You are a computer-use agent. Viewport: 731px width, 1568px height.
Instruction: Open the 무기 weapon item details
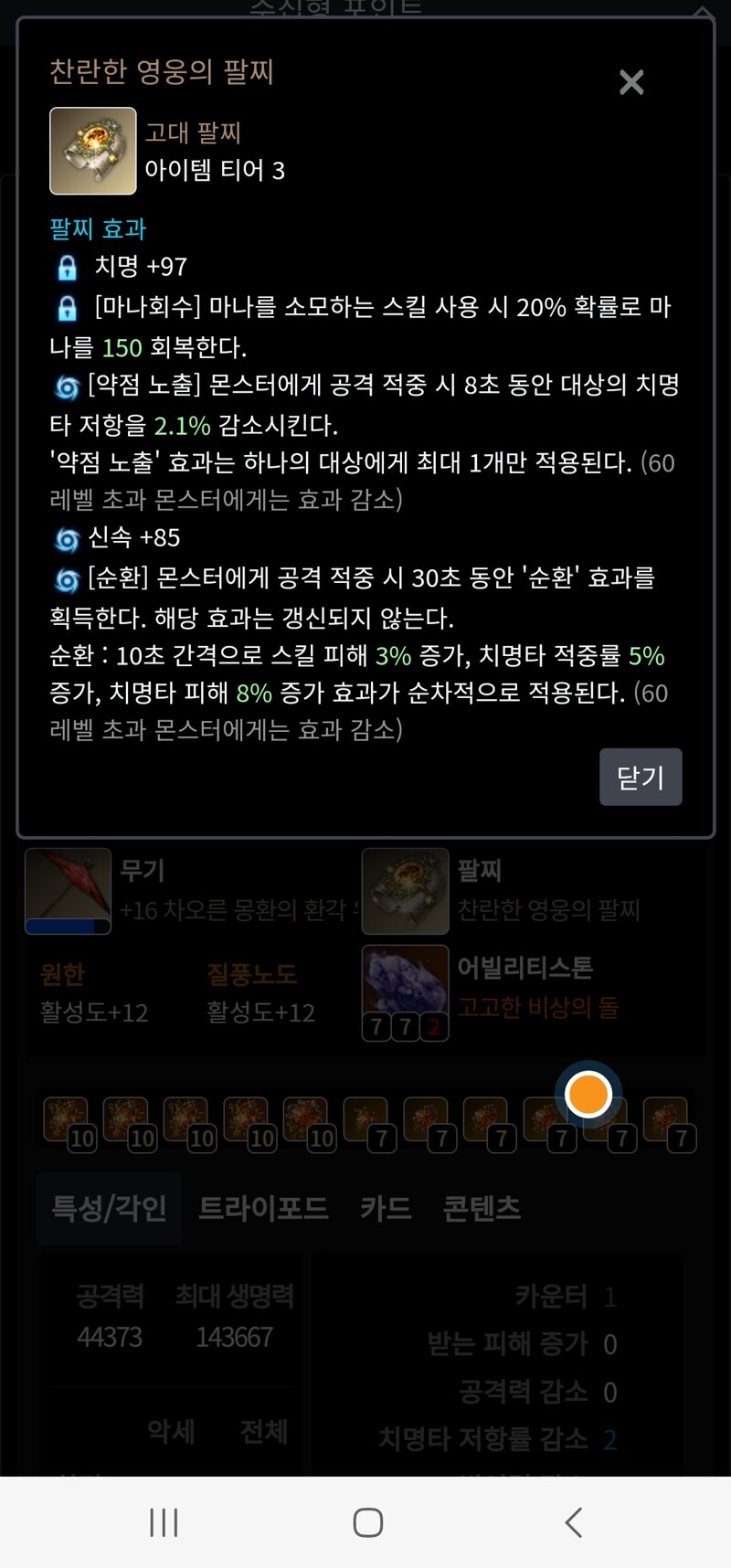pyautogui.click(x=69, y=890)
